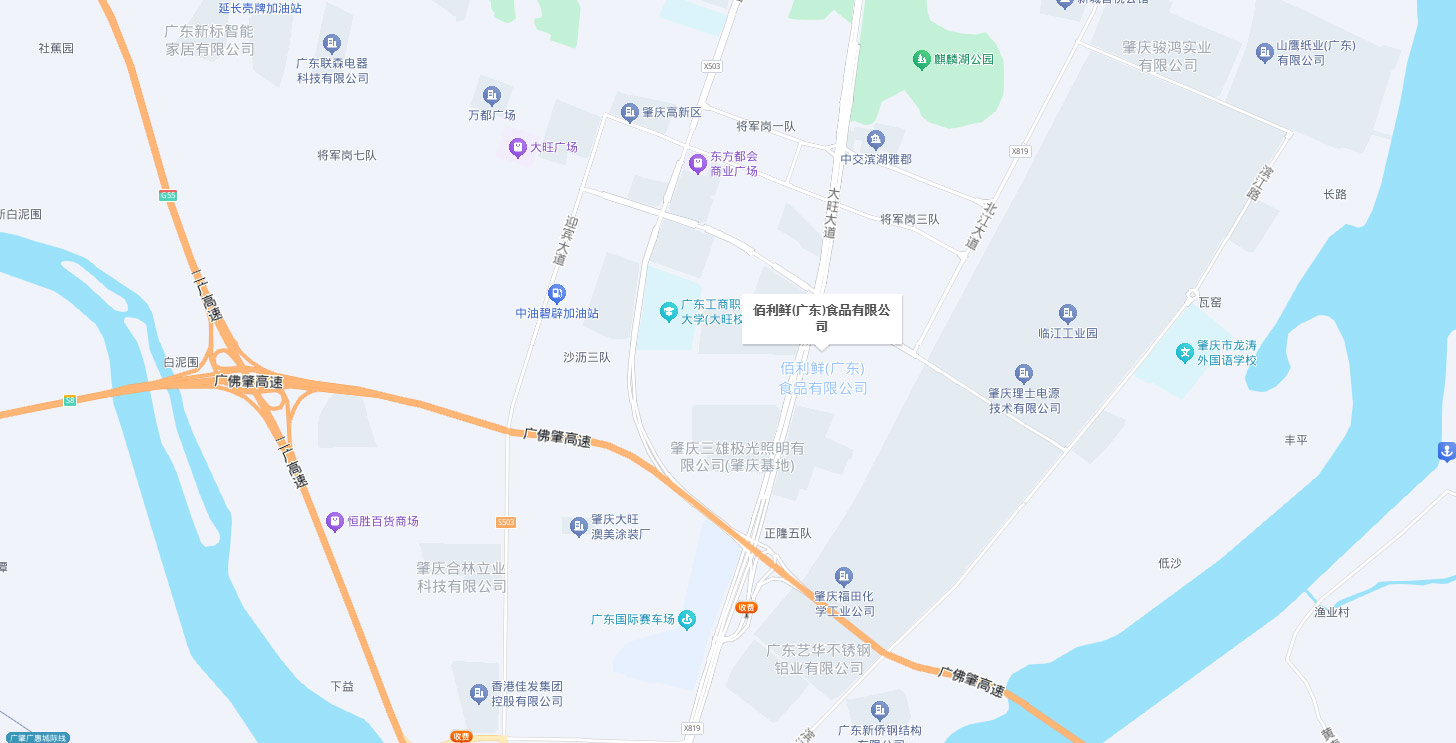Tap the 东方都会商业广场 marker
Screen dimensions: 1456x743
pos(698,164)
